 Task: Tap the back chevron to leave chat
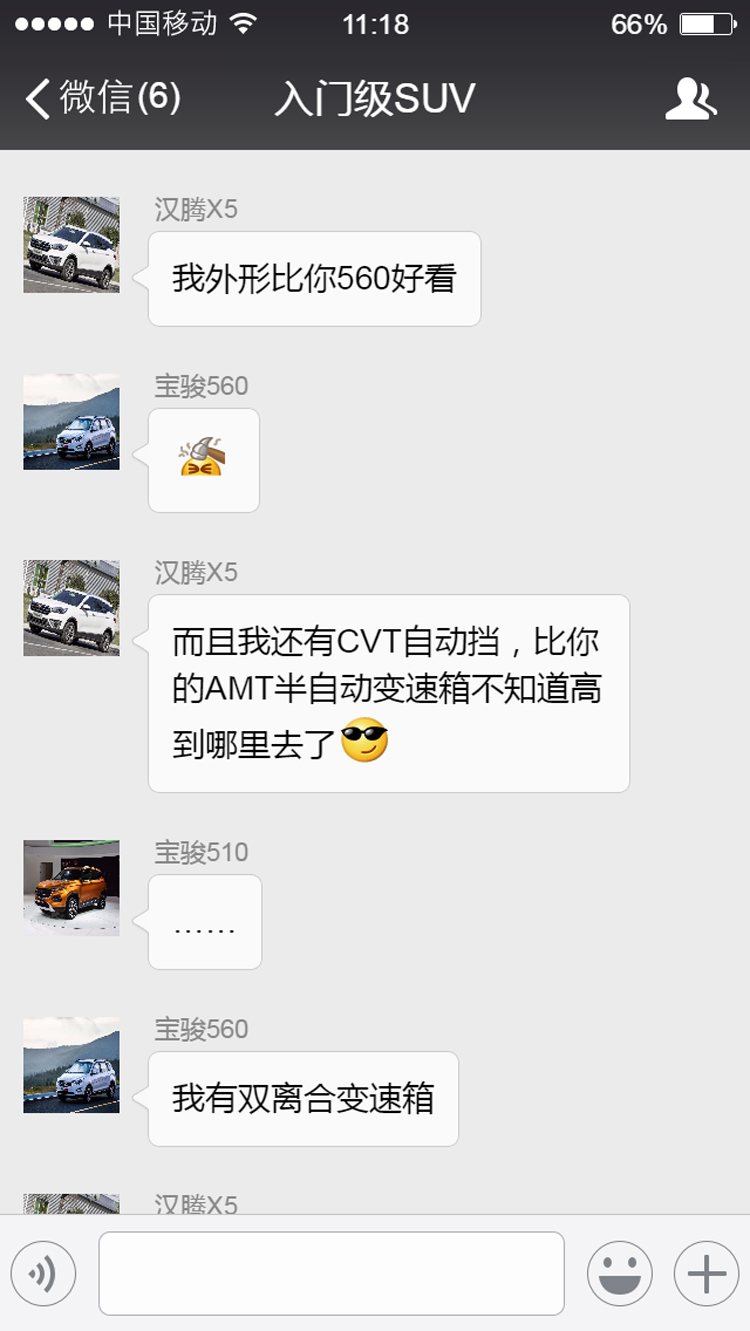click(37, 98)
